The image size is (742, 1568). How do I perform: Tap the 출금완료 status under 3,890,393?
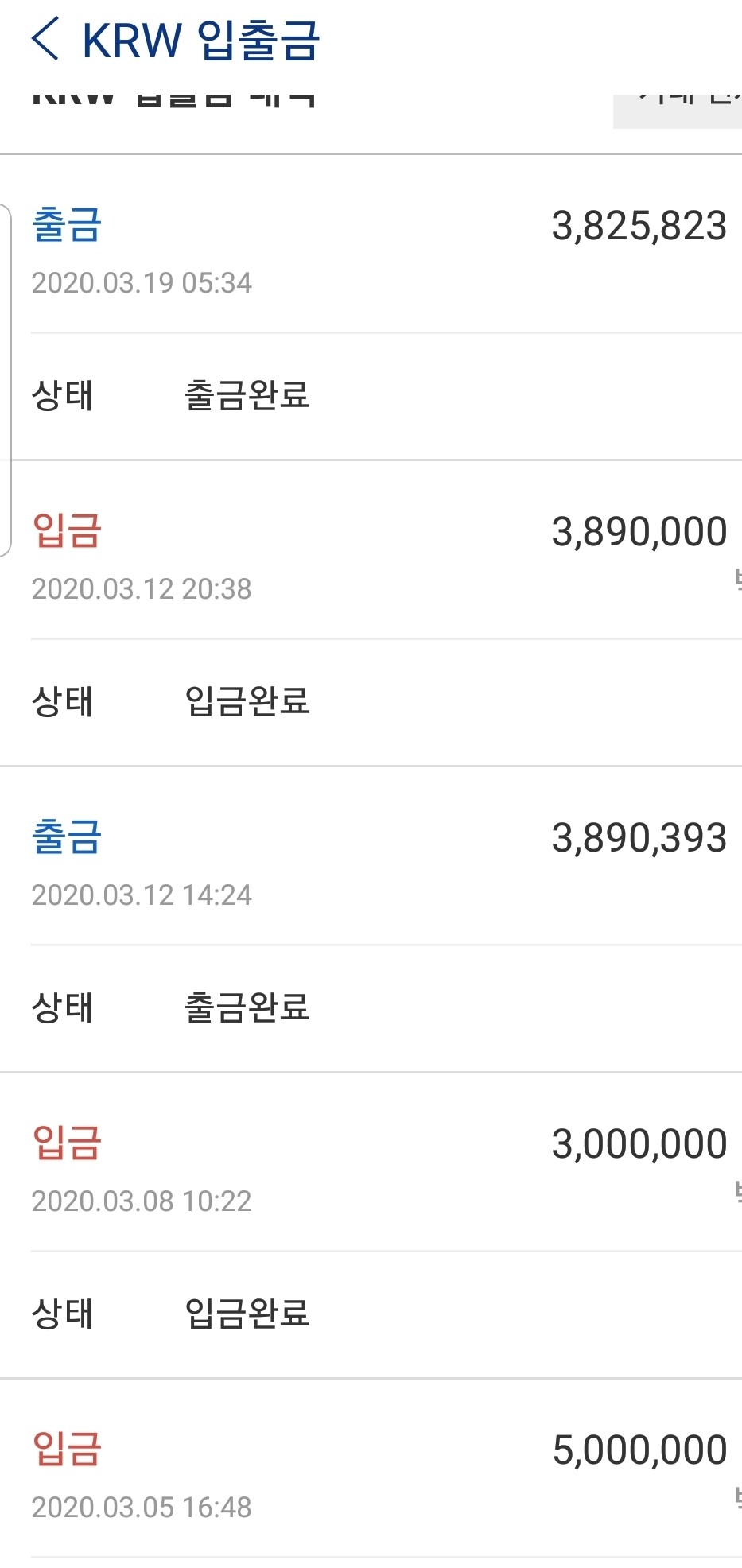(x=247, y=1008)
